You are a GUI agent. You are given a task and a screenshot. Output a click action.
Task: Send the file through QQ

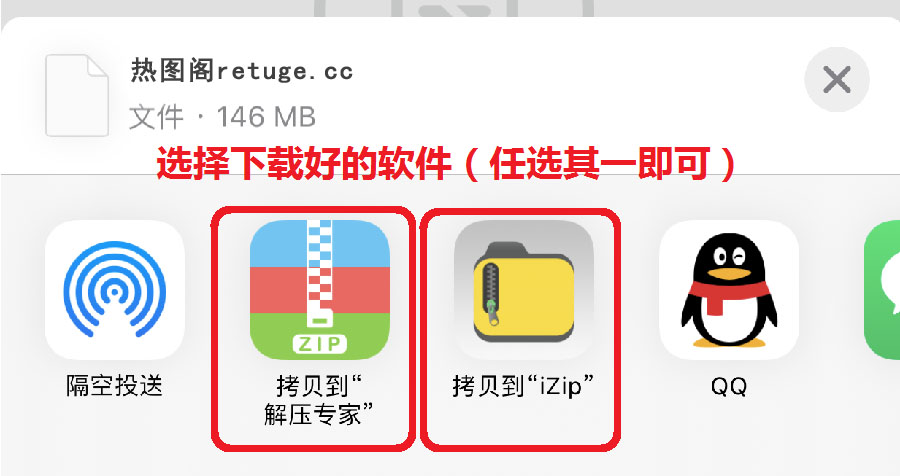pyautogui.click(x=728, y=291)
